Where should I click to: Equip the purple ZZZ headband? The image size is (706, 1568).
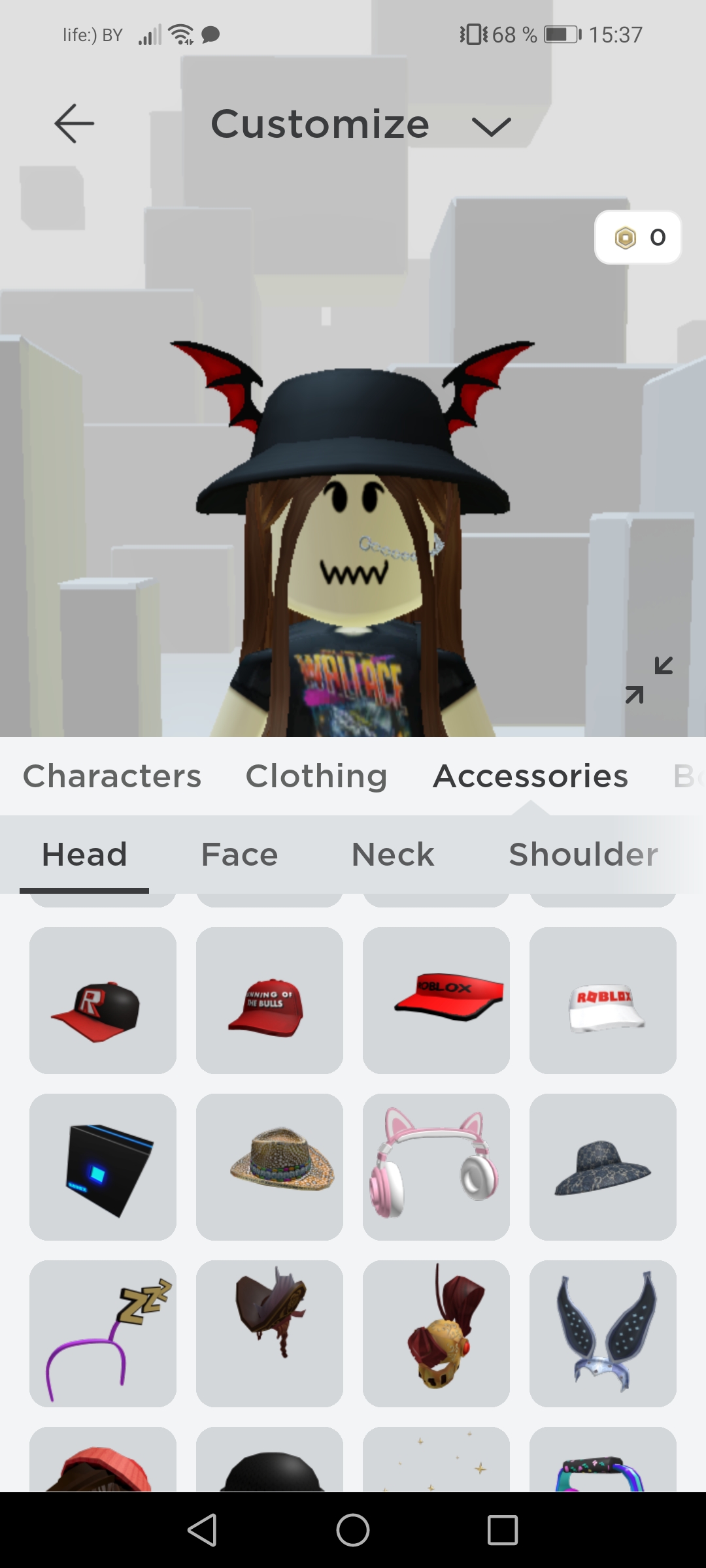click(103, 1333)
